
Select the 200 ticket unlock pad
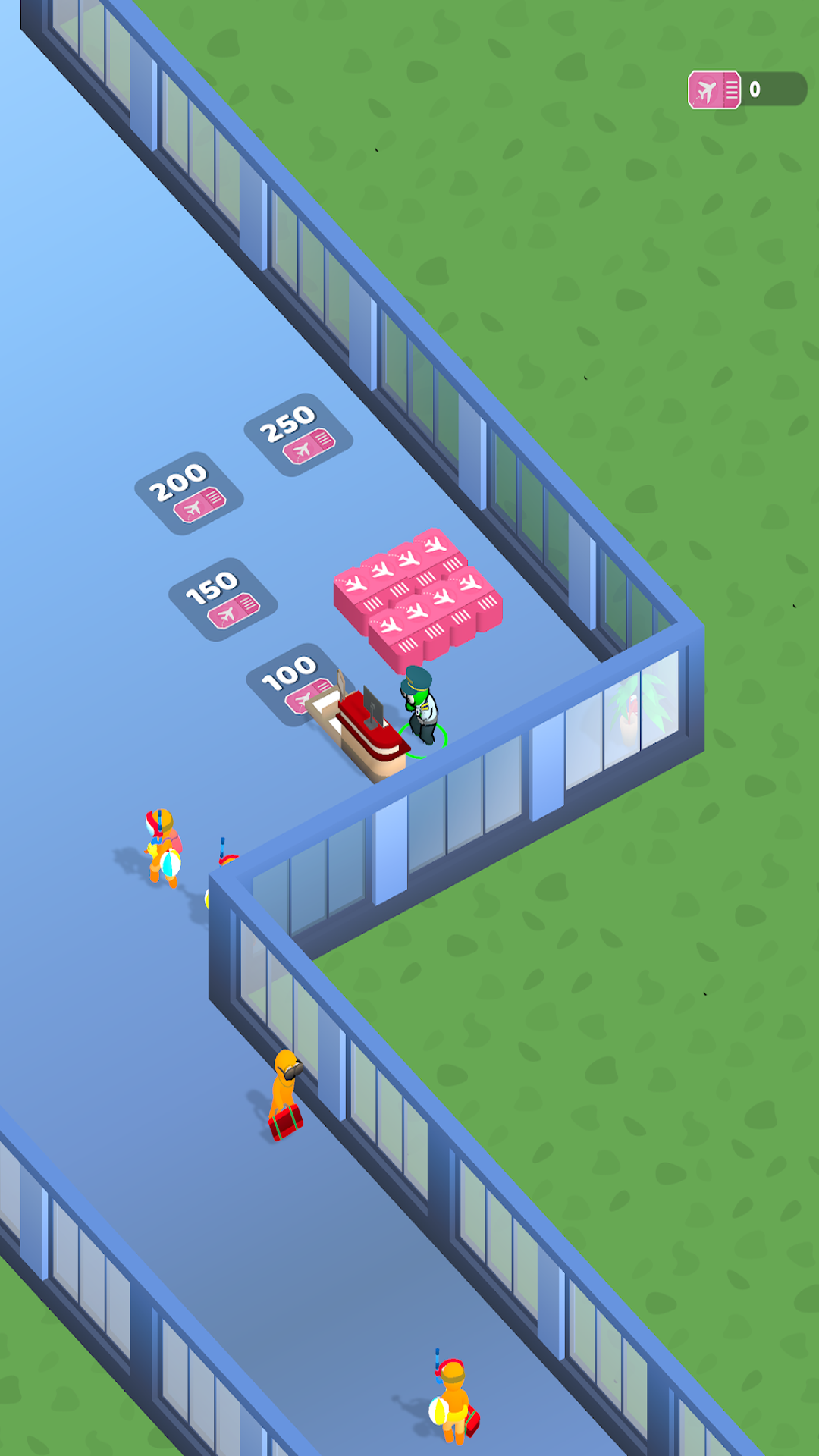click(x=189, y=493)
